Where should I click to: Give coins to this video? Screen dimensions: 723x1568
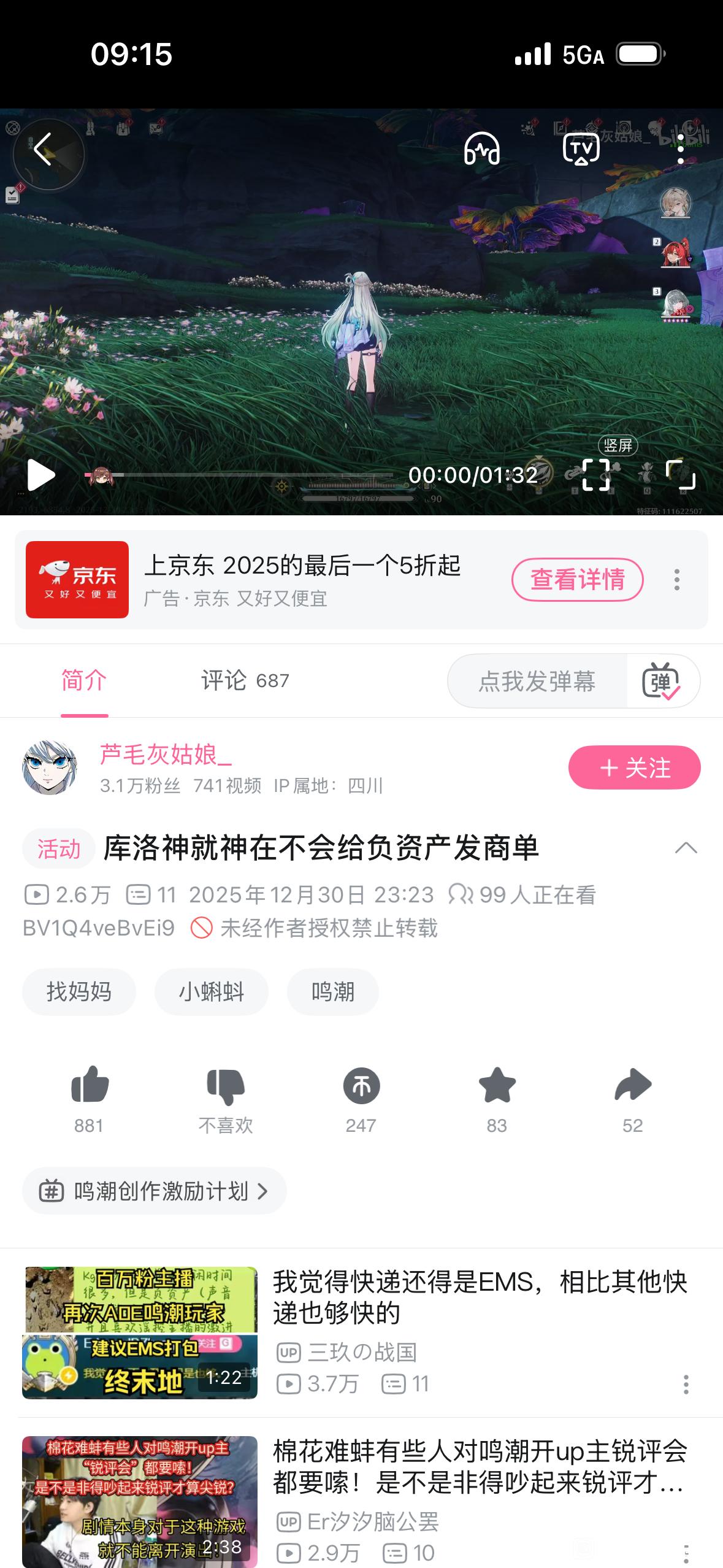click(x=361, y=1085)
